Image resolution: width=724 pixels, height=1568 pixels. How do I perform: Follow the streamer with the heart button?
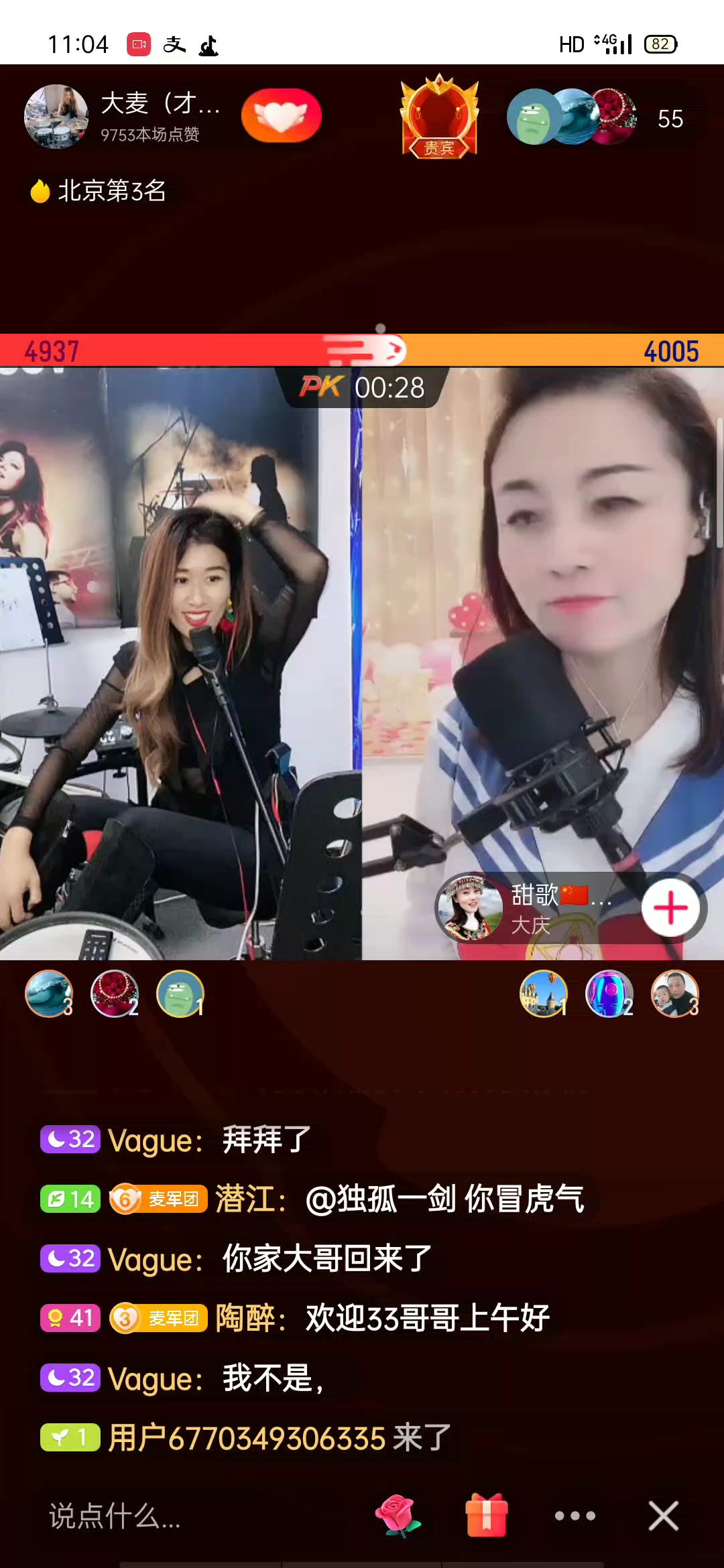281,116
